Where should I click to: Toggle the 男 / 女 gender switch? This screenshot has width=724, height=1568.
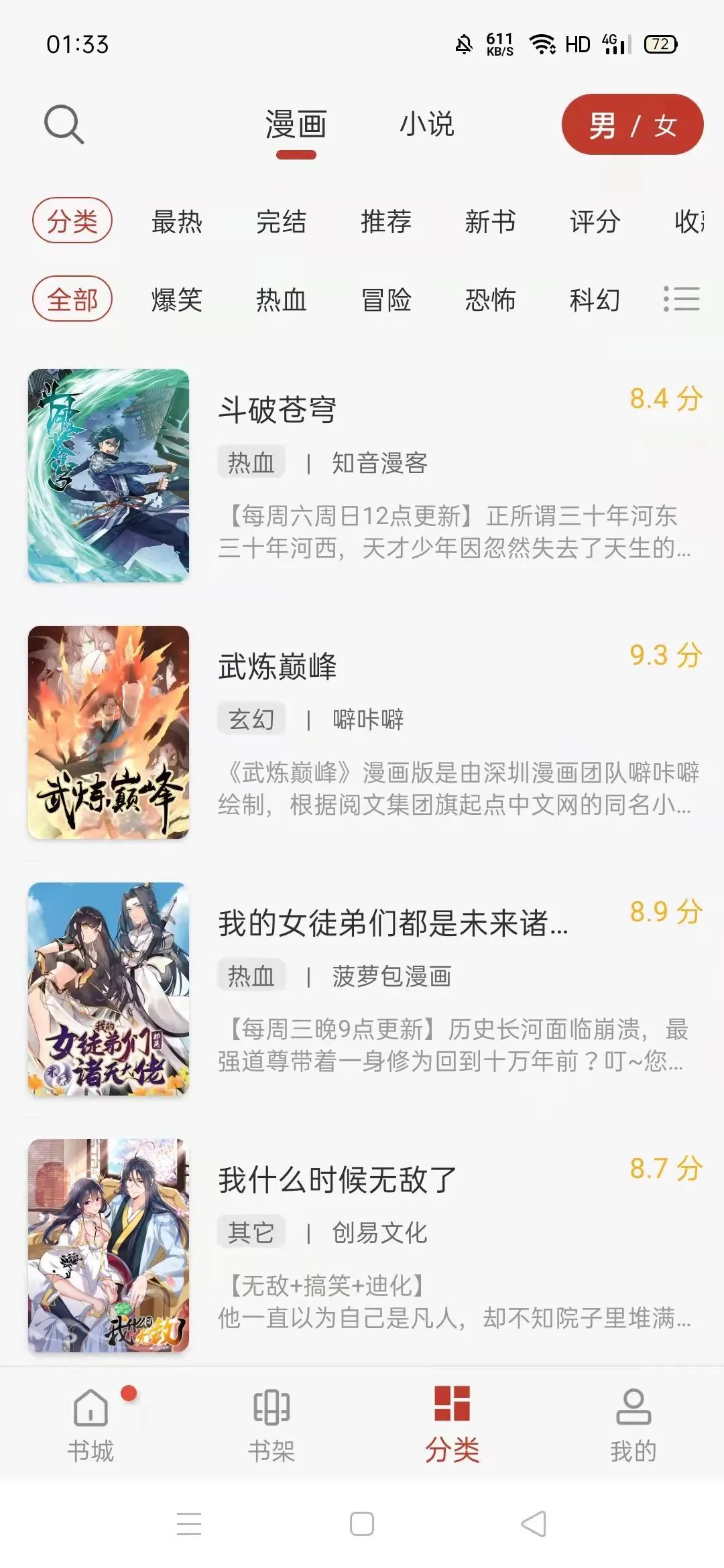(x=632, y=125)
